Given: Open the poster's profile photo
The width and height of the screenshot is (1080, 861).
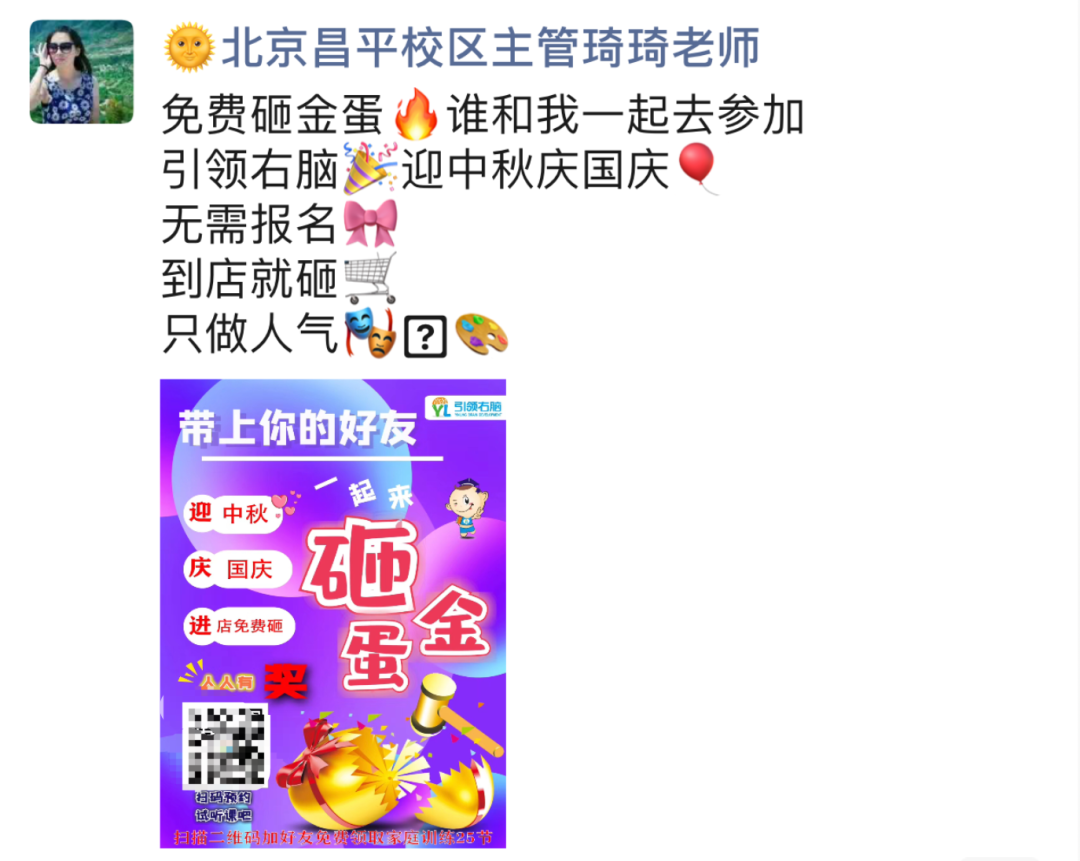Looking at the screenshot, I should pos(81,72).
